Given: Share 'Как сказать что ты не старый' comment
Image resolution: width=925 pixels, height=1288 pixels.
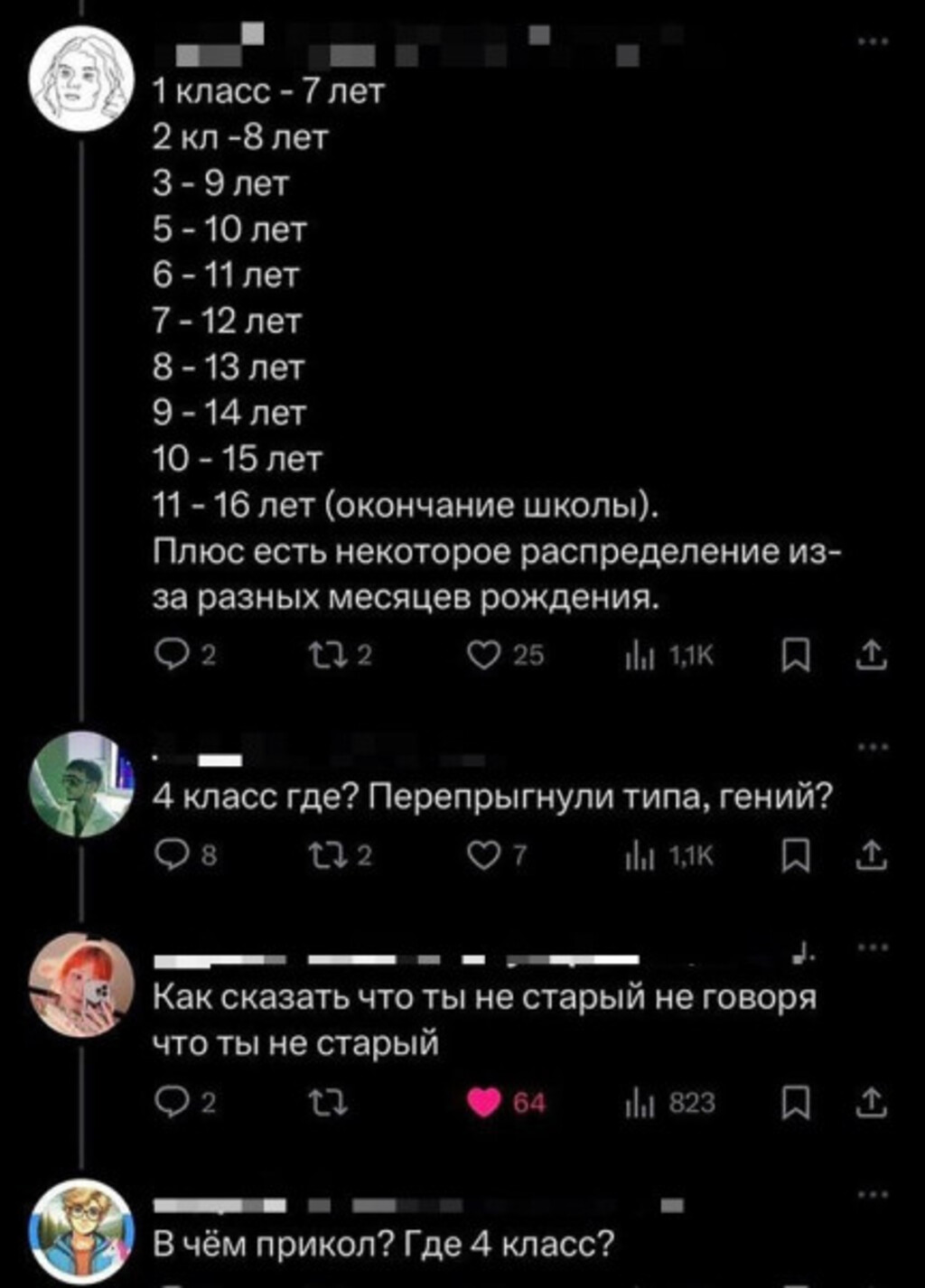Looking at the screenshot, I should tap(871, 1102).
